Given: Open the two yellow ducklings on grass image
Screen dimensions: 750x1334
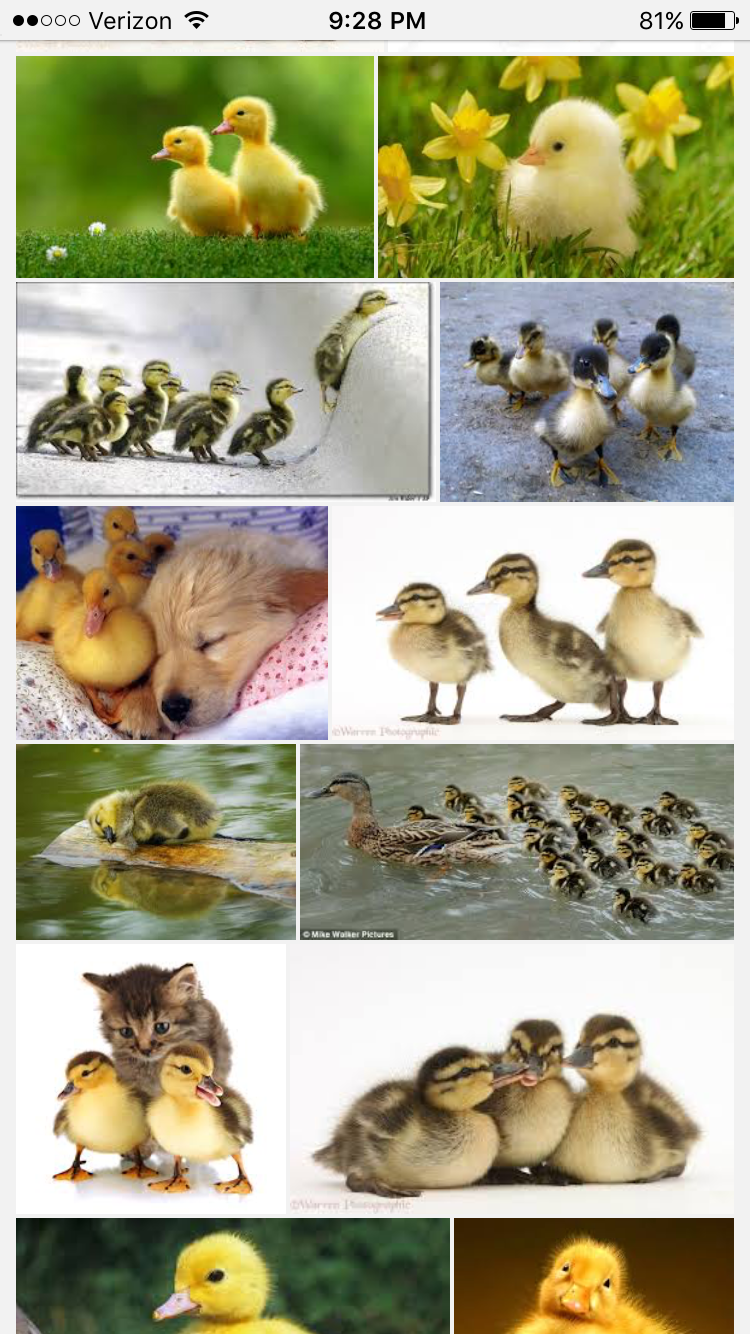Looking at the screenshot, I should point(195,167).
